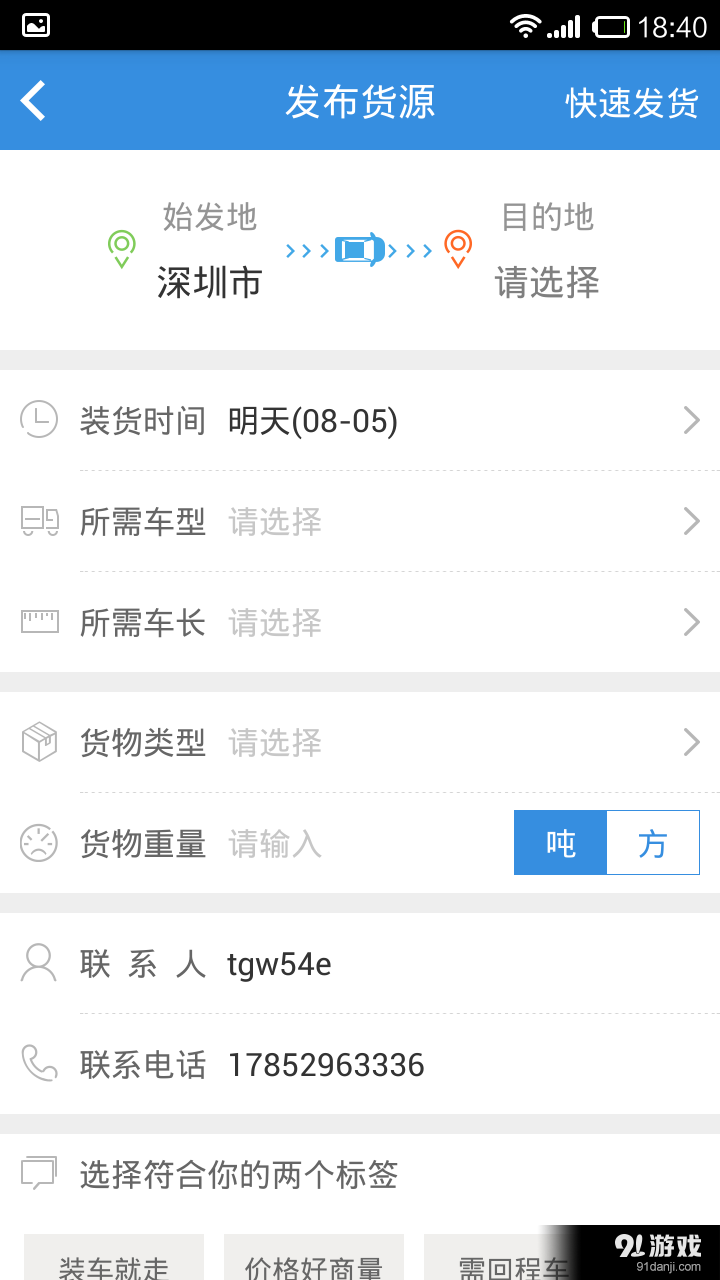The image size is (720, 1280).
Task: Click the weight scale icon beside 货物重量
Action: click(x=39, y=843)
